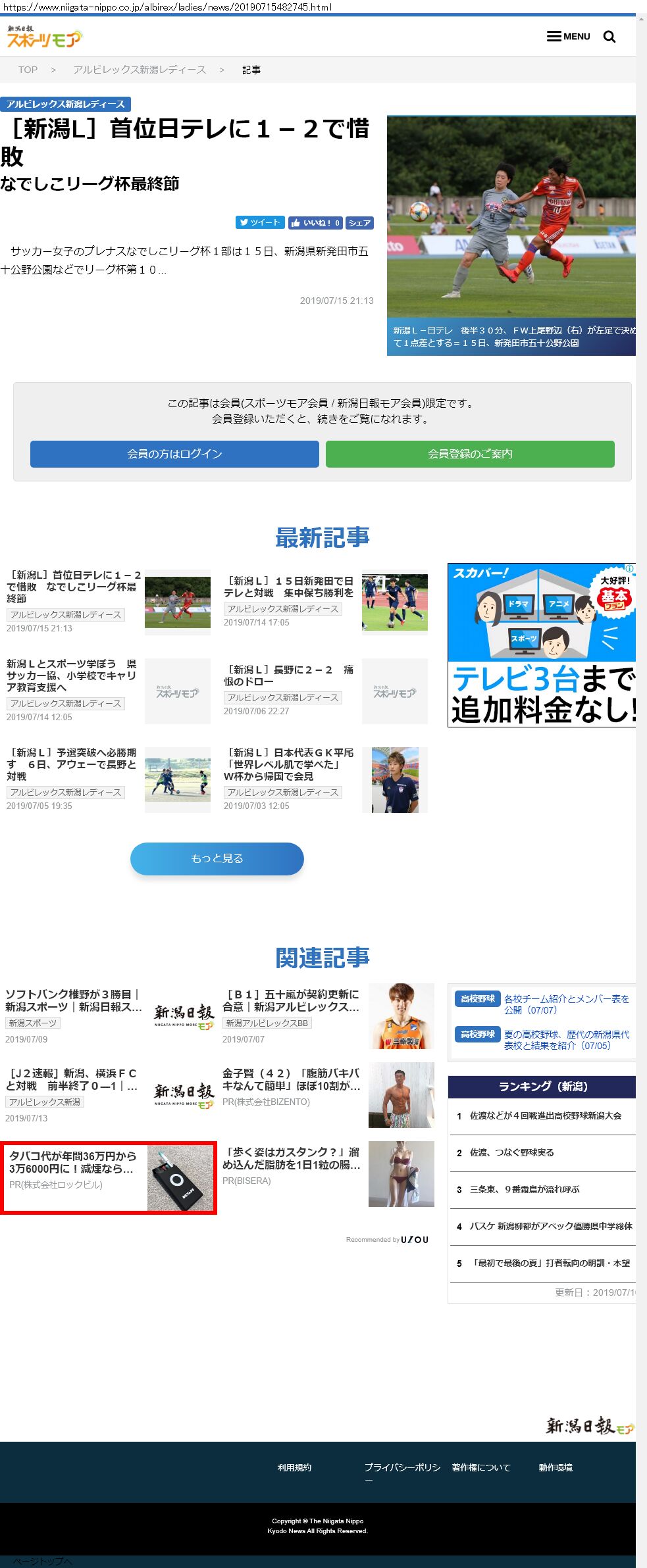The image size is (647, 1568).
Task: Like the article with いいね！ button
Action: (315, 223)
